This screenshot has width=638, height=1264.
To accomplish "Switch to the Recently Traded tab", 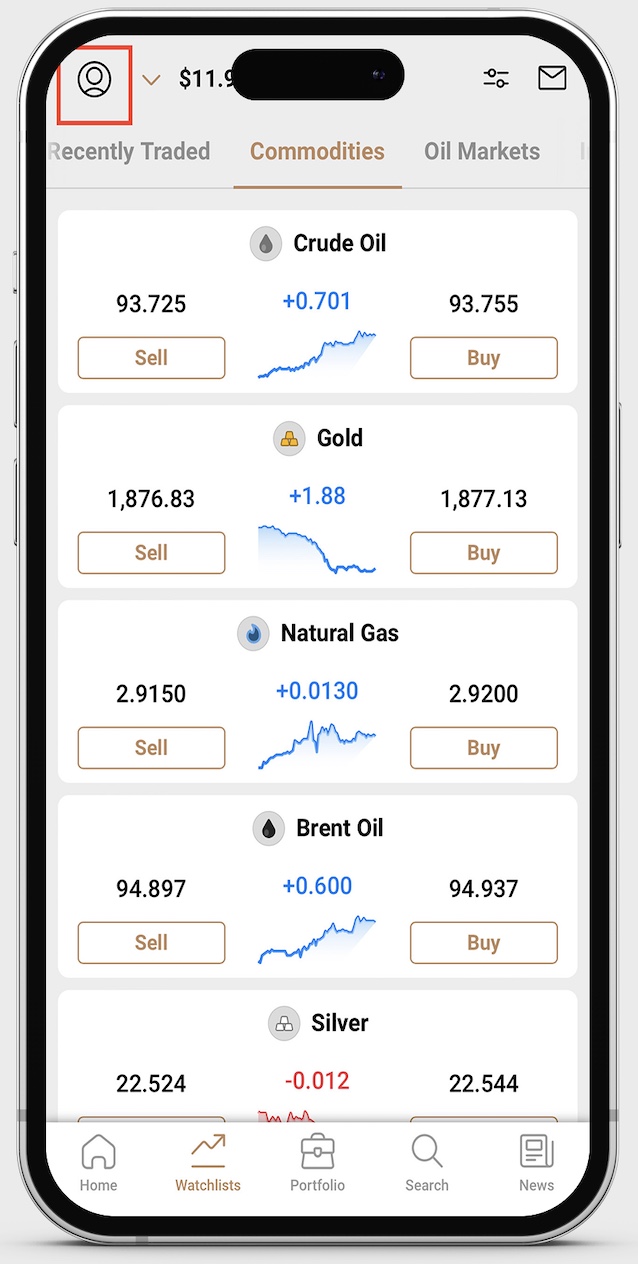I will [130, 152].
